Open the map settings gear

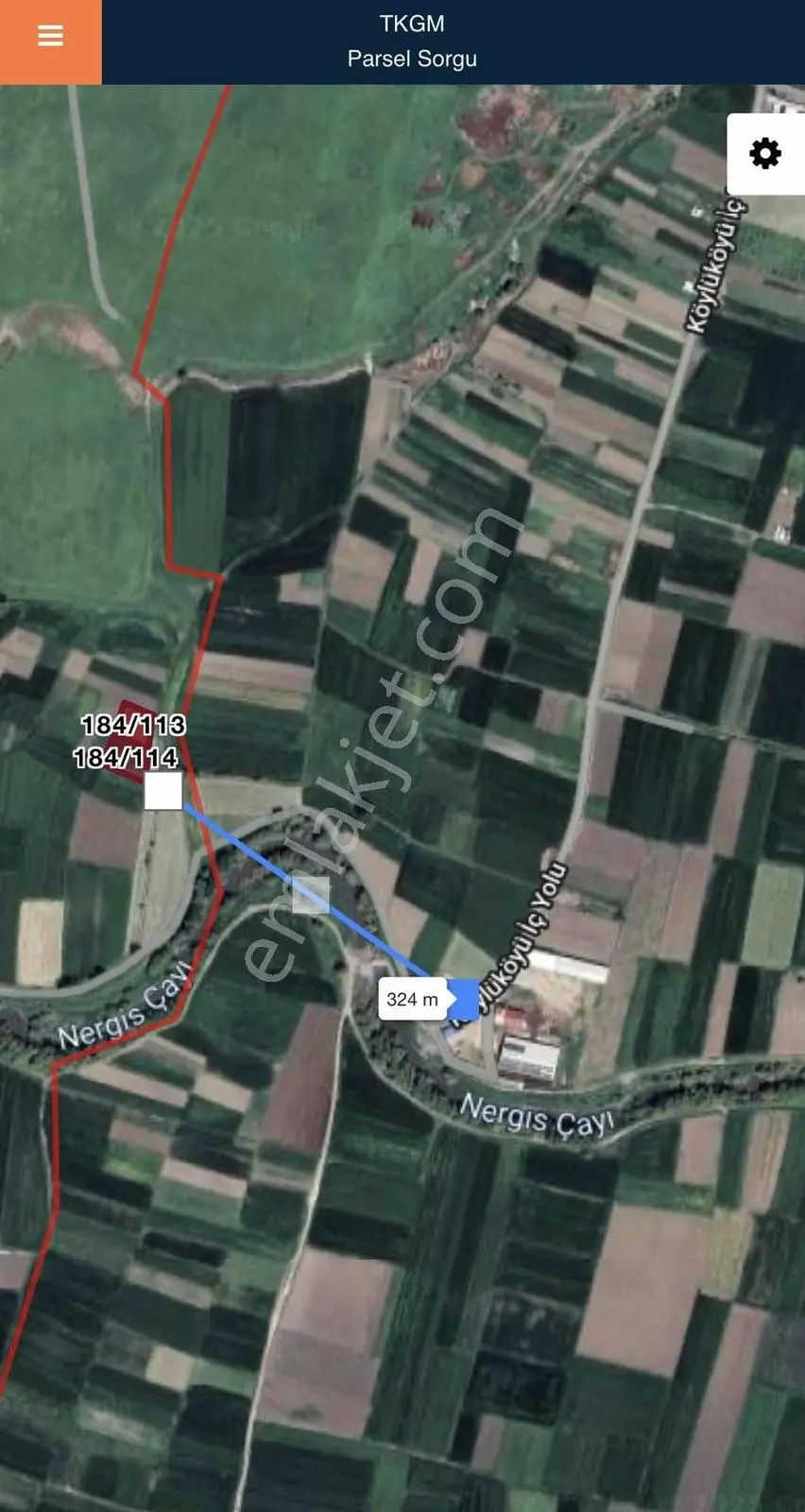coord(765,153)
